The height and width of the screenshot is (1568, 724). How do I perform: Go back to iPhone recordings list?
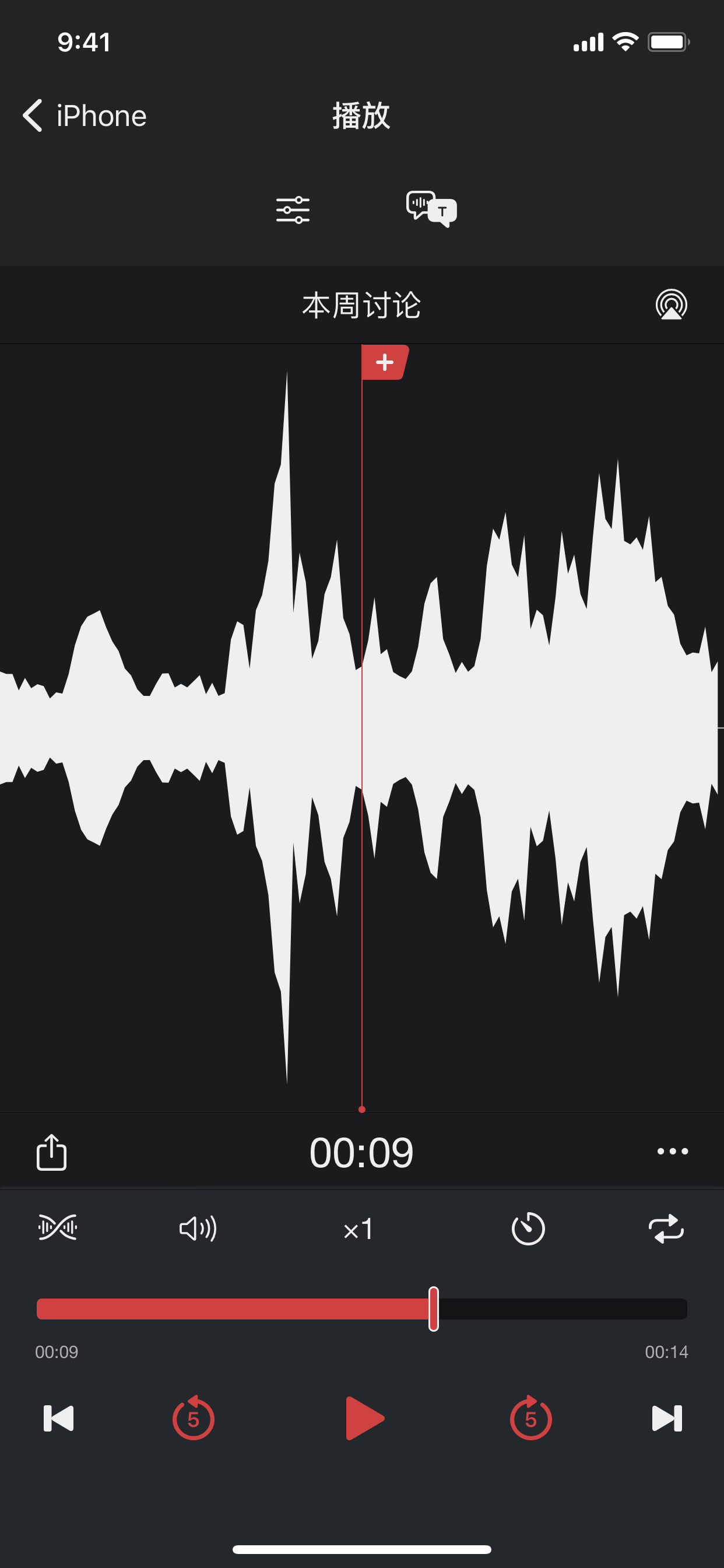point(84,116)
